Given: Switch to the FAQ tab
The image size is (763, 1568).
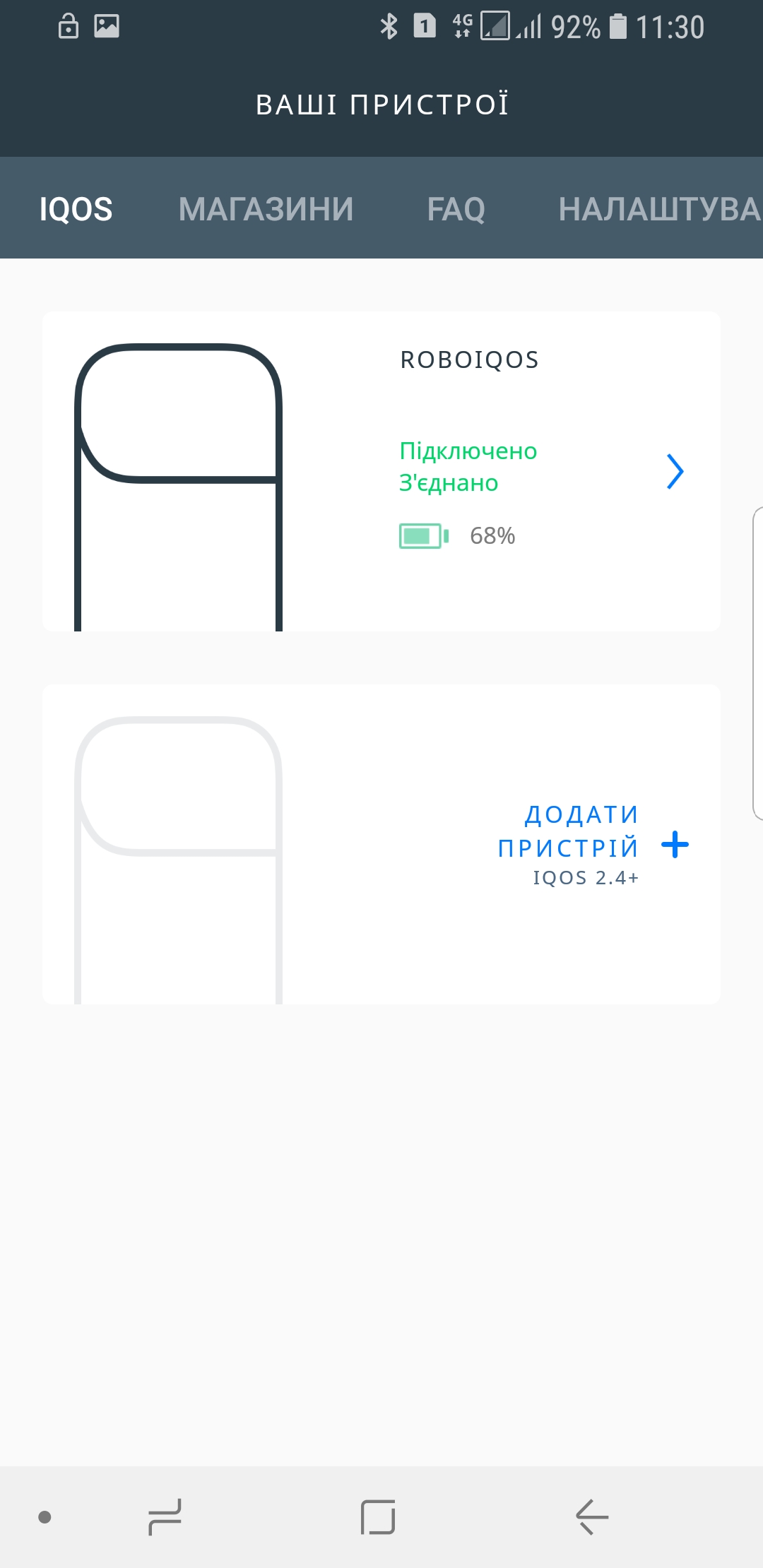Looking at the screenshot, I should (456, 209).
